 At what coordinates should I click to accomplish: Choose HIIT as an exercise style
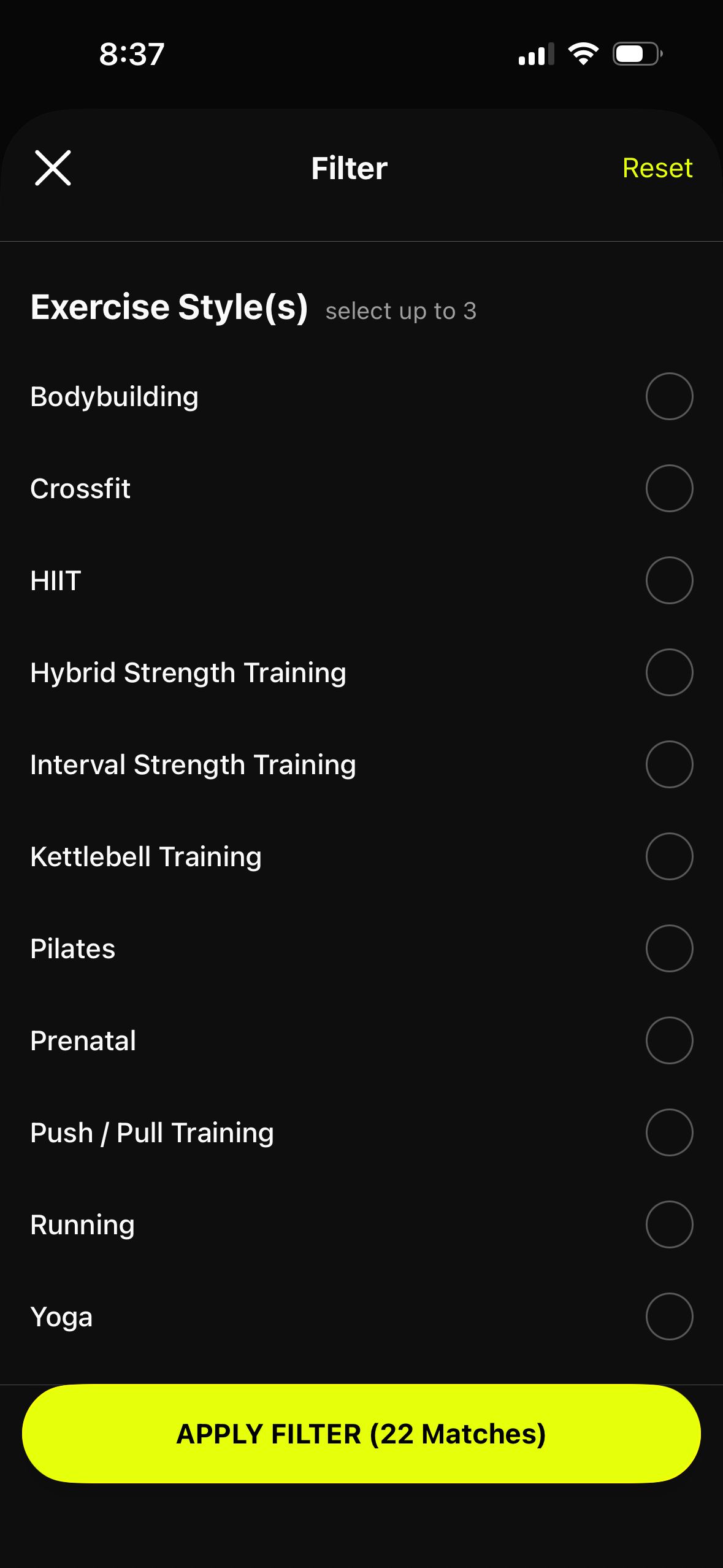pyautogui.click(x=669, y=580)
